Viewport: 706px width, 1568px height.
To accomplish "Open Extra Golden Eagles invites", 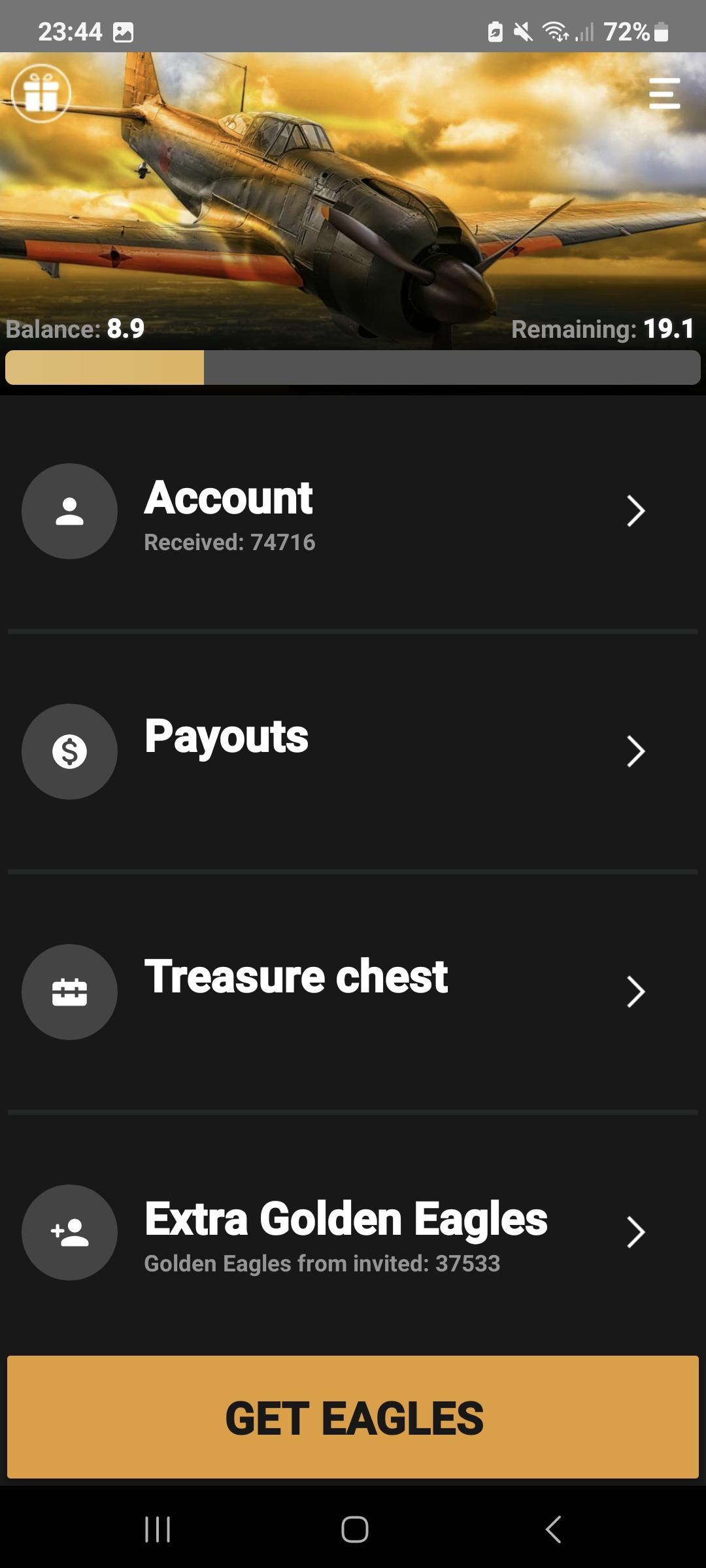I will click(x=353, y=1232).
